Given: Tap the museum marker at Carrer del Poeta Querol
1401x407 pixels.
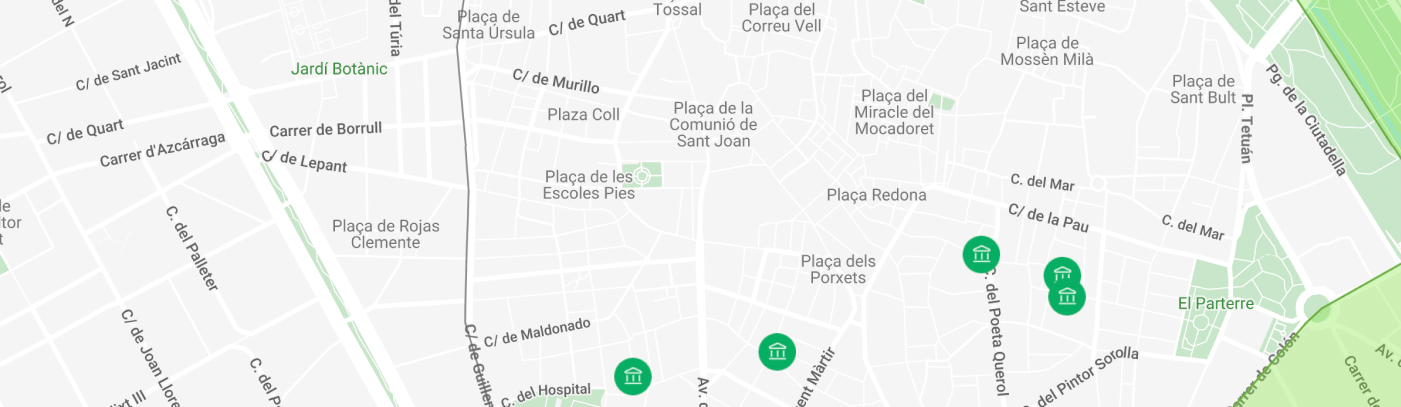Looking at the screenshot, I should point(981,253).
